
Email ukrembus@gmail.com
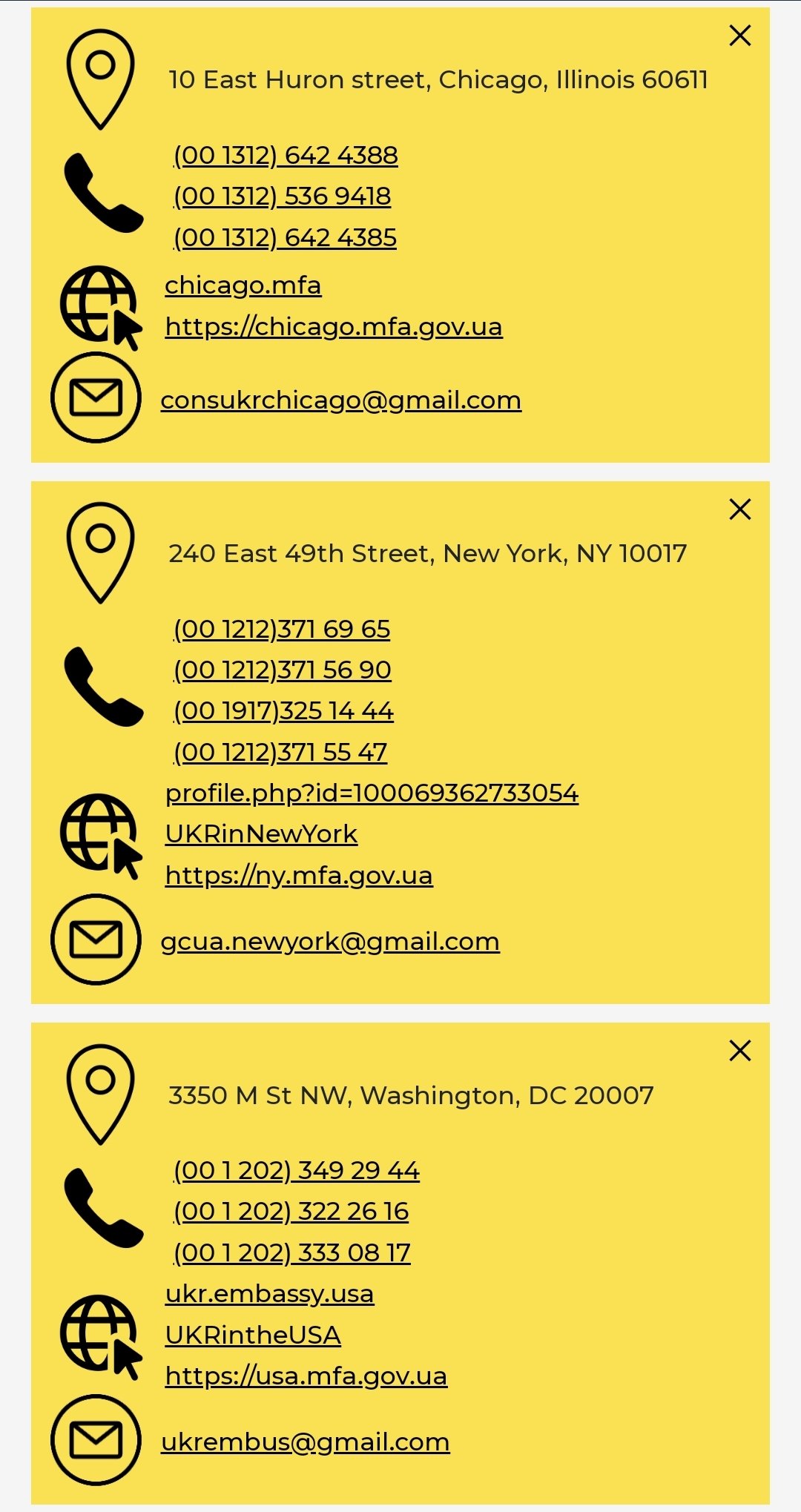click(x=305, y=1442)
